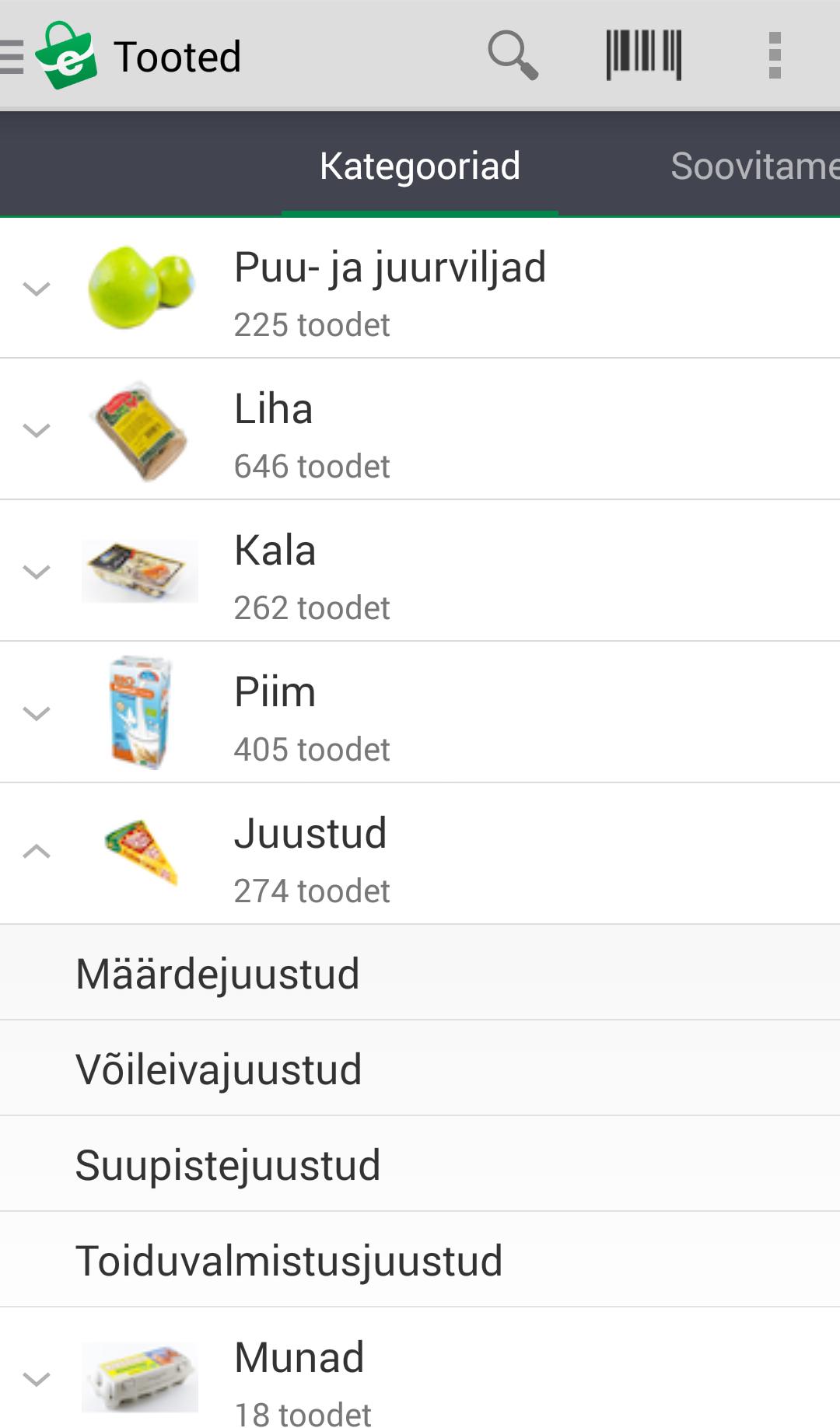The width and height of the screenshot is (840, 1428).
Task: Expand the Puu- ja juurviljad category
Action: [37, 289]
